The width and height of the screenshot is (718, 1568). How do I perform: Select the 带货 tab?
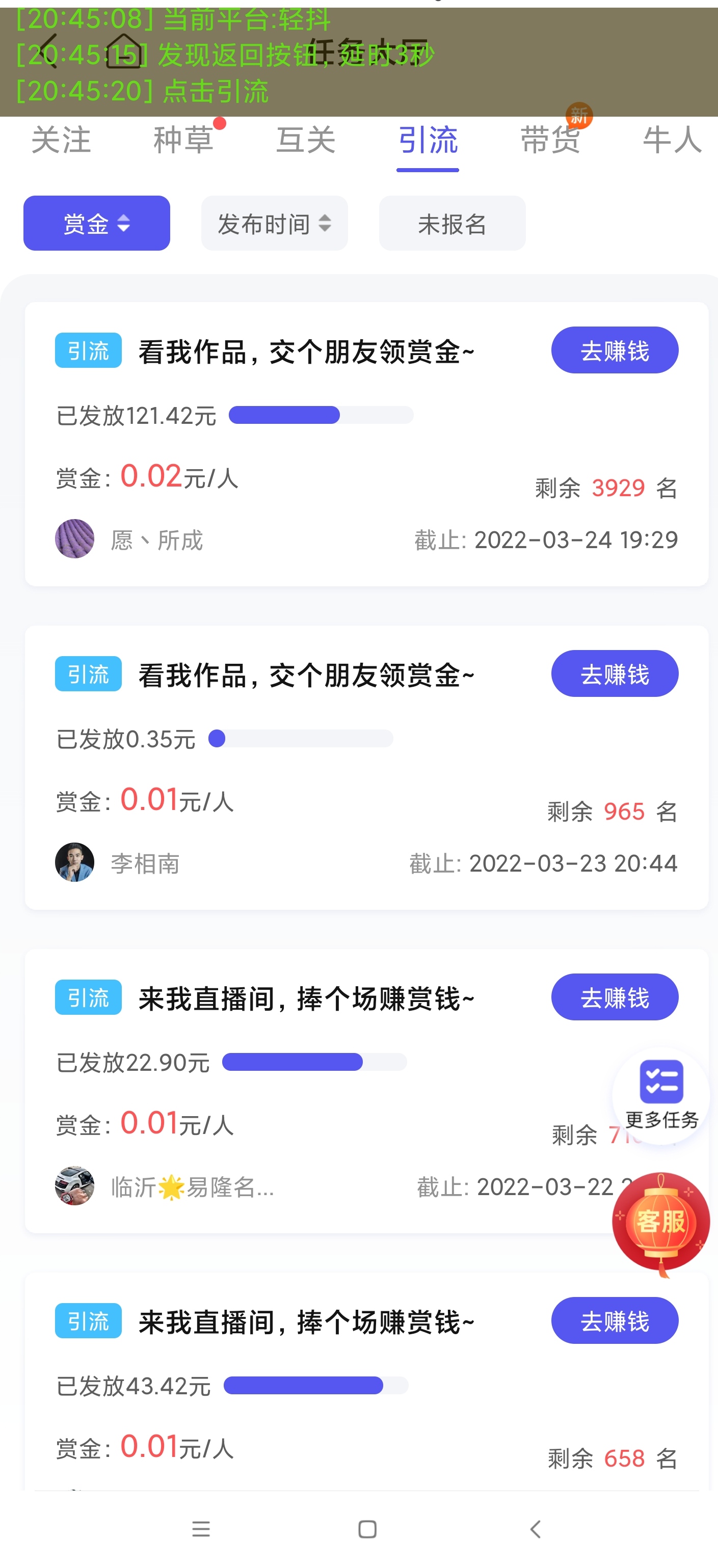tap(550, 140)
